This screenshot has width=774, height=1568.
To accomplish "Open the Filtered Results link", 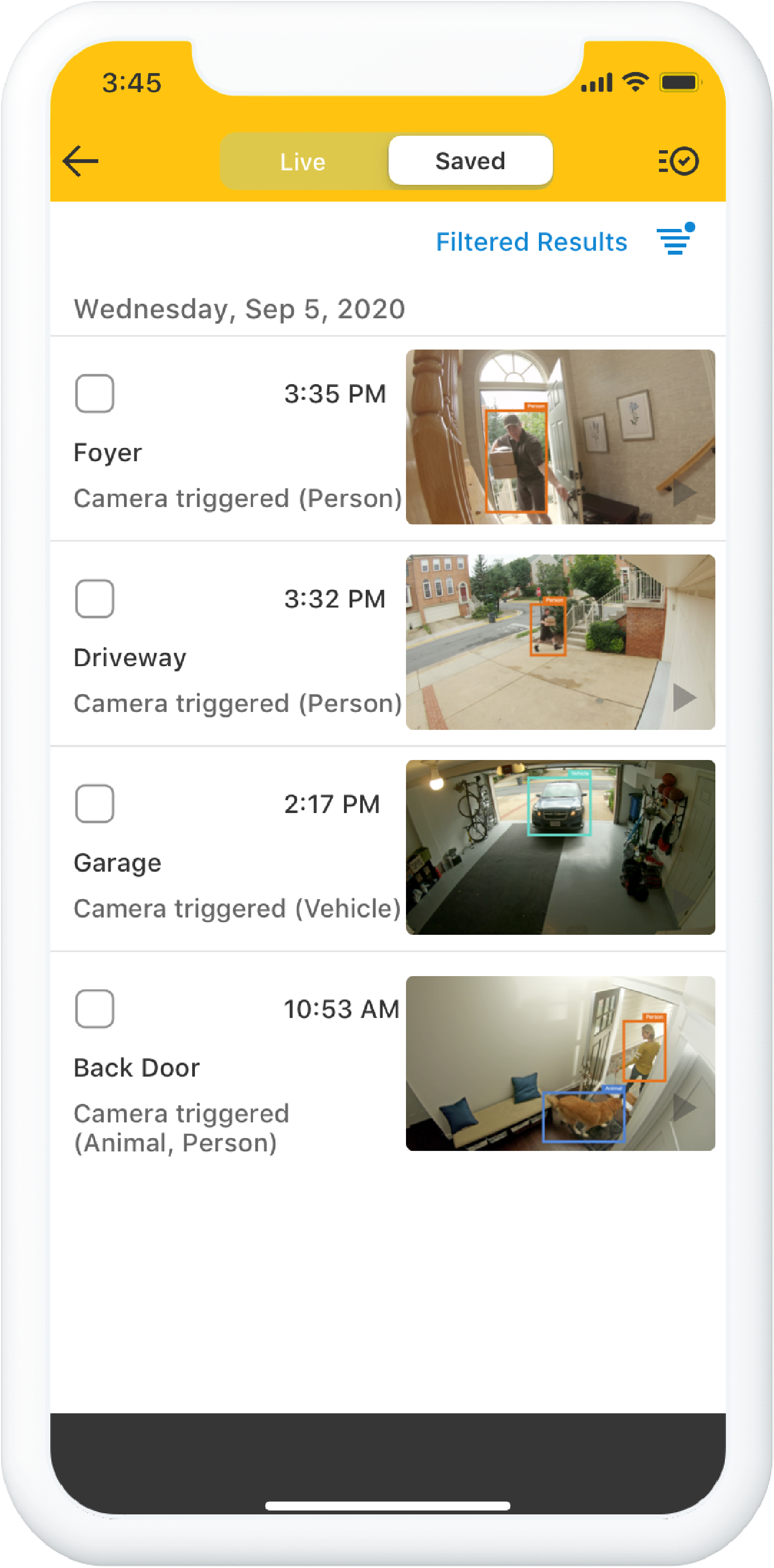I will 531,242.
